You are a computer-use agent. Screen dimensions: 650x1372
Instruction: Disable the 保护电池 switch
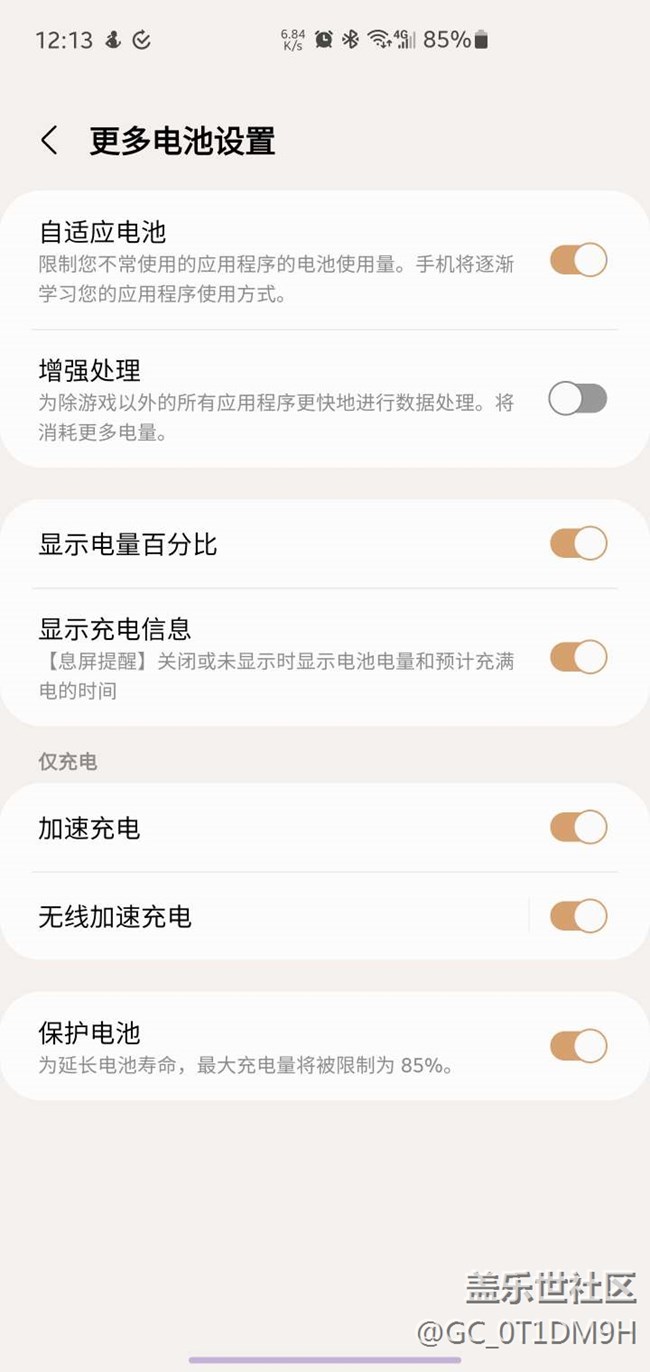(578, 1046)
